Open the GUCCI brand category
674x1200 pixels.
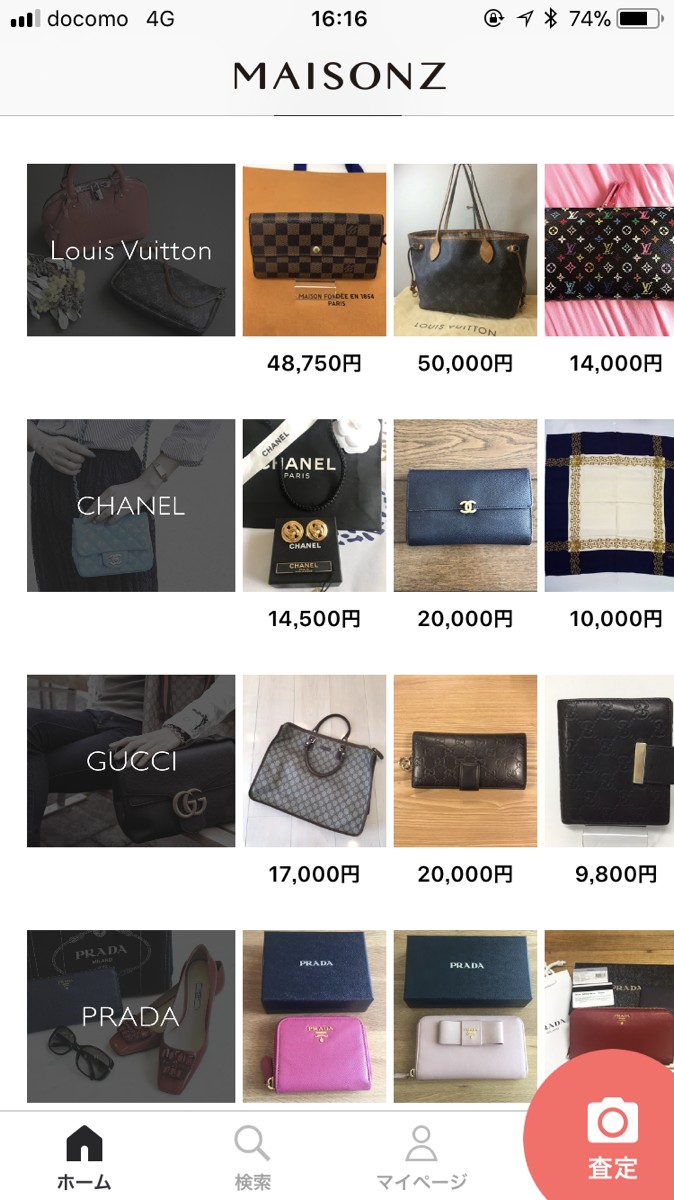point(131,761)
